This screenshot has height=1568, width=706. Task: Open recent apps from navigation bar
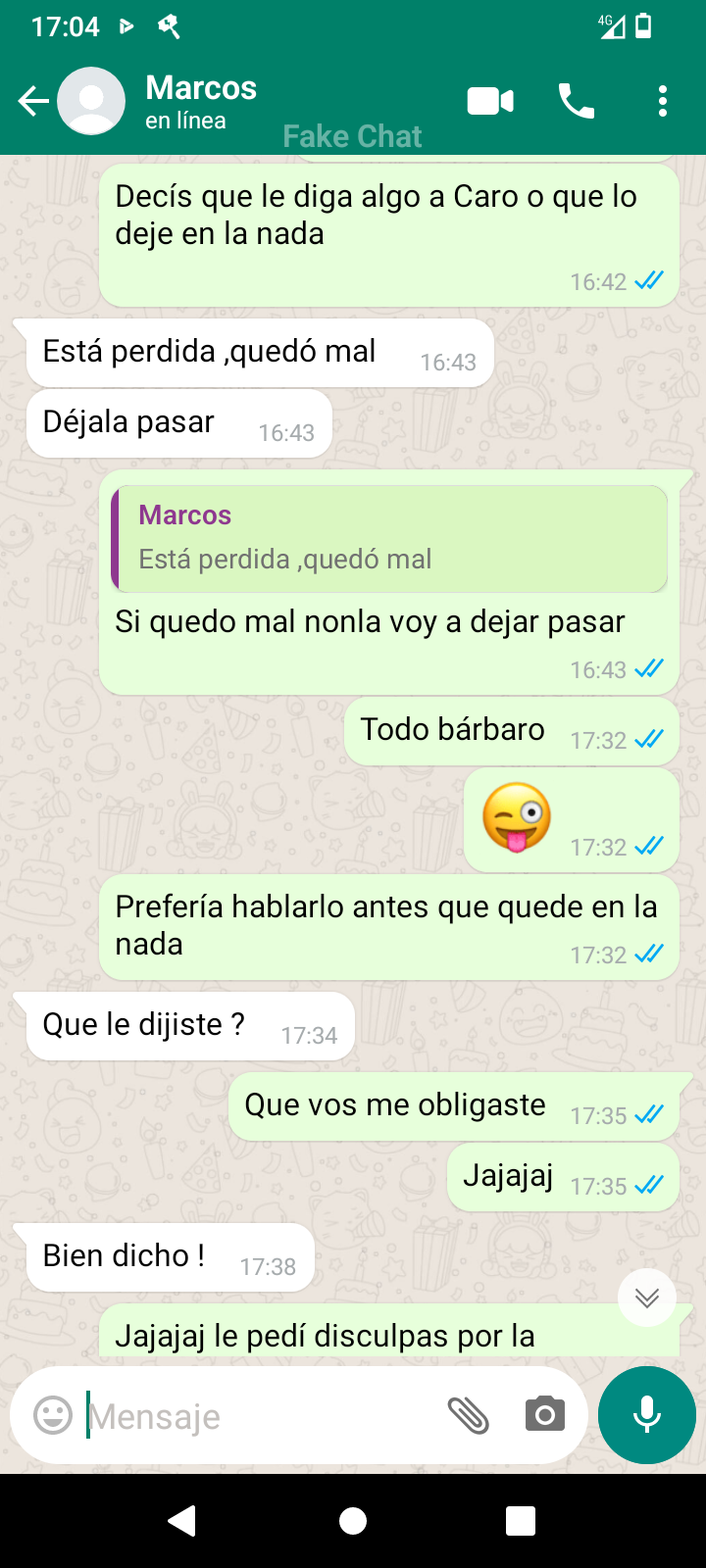pyautogui.click(x=521, y=1521)
